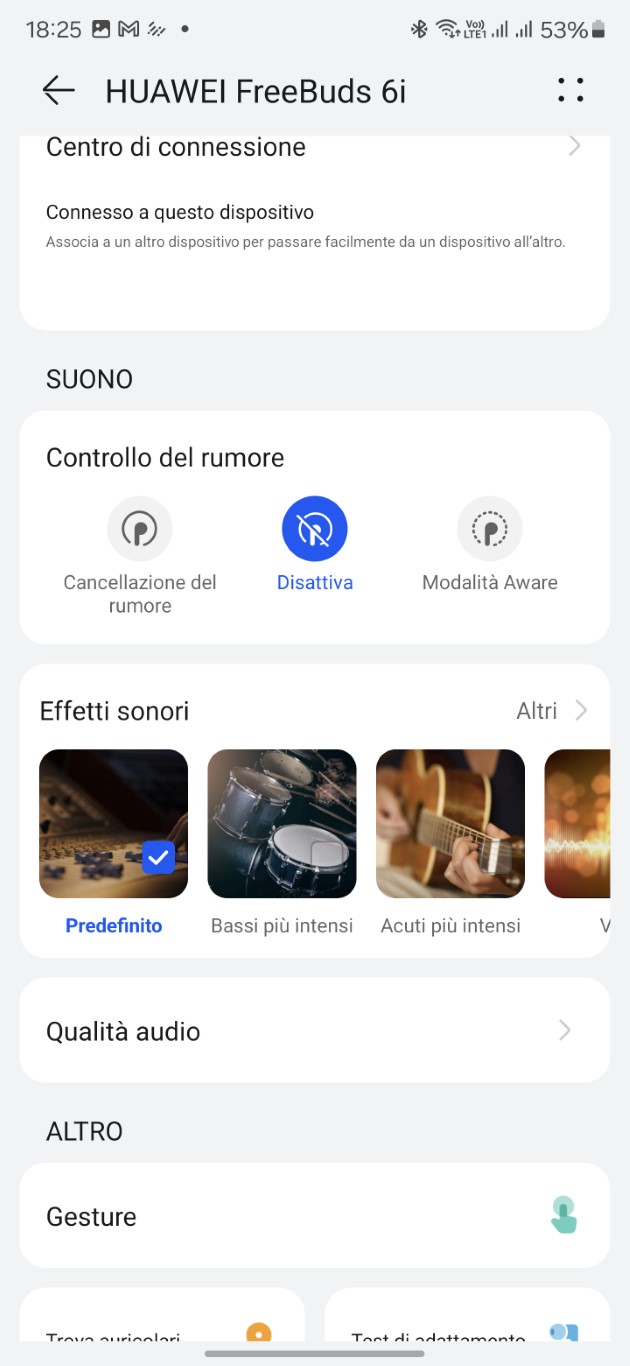
Task: Open Centro di connessione
Action: 314,147
